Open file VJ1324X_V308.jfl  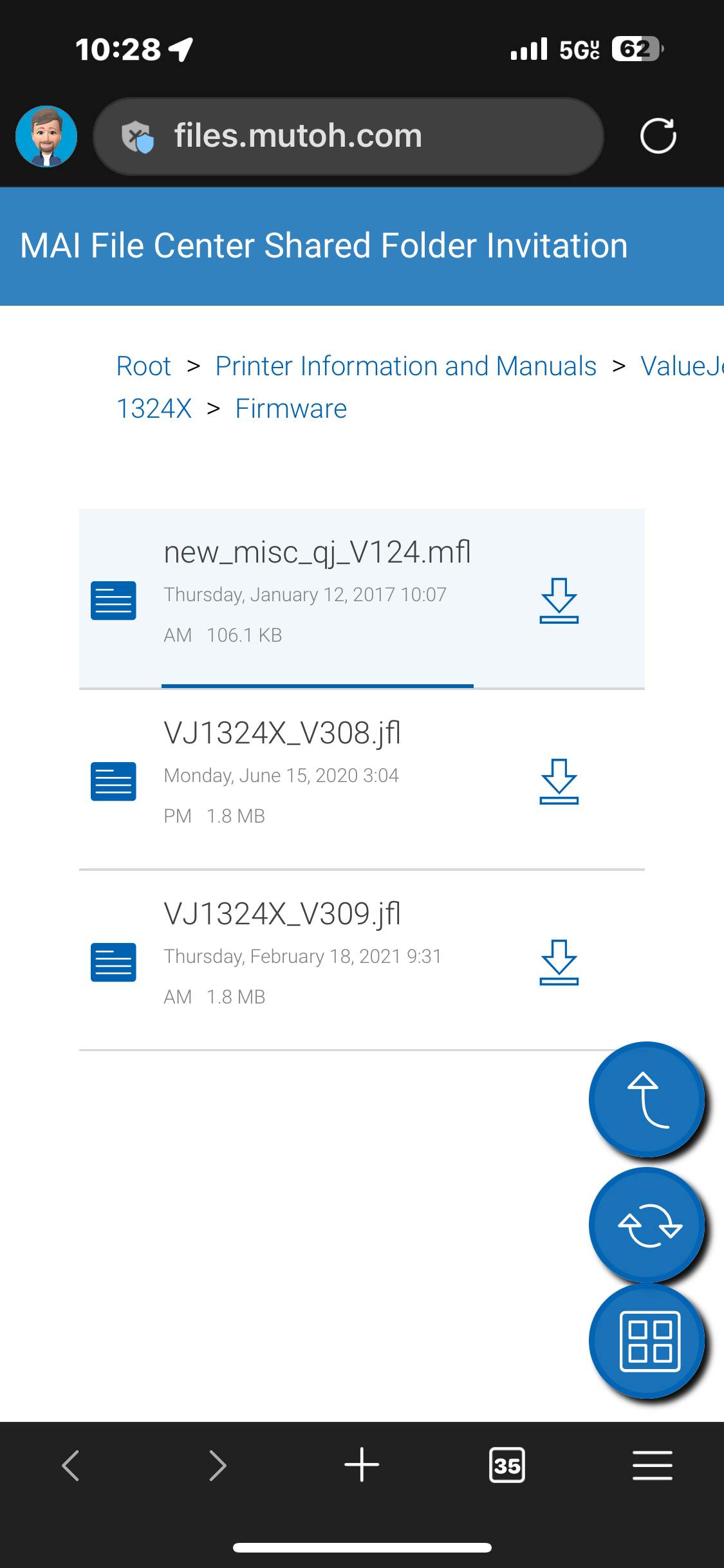click(x=283, y=733)
